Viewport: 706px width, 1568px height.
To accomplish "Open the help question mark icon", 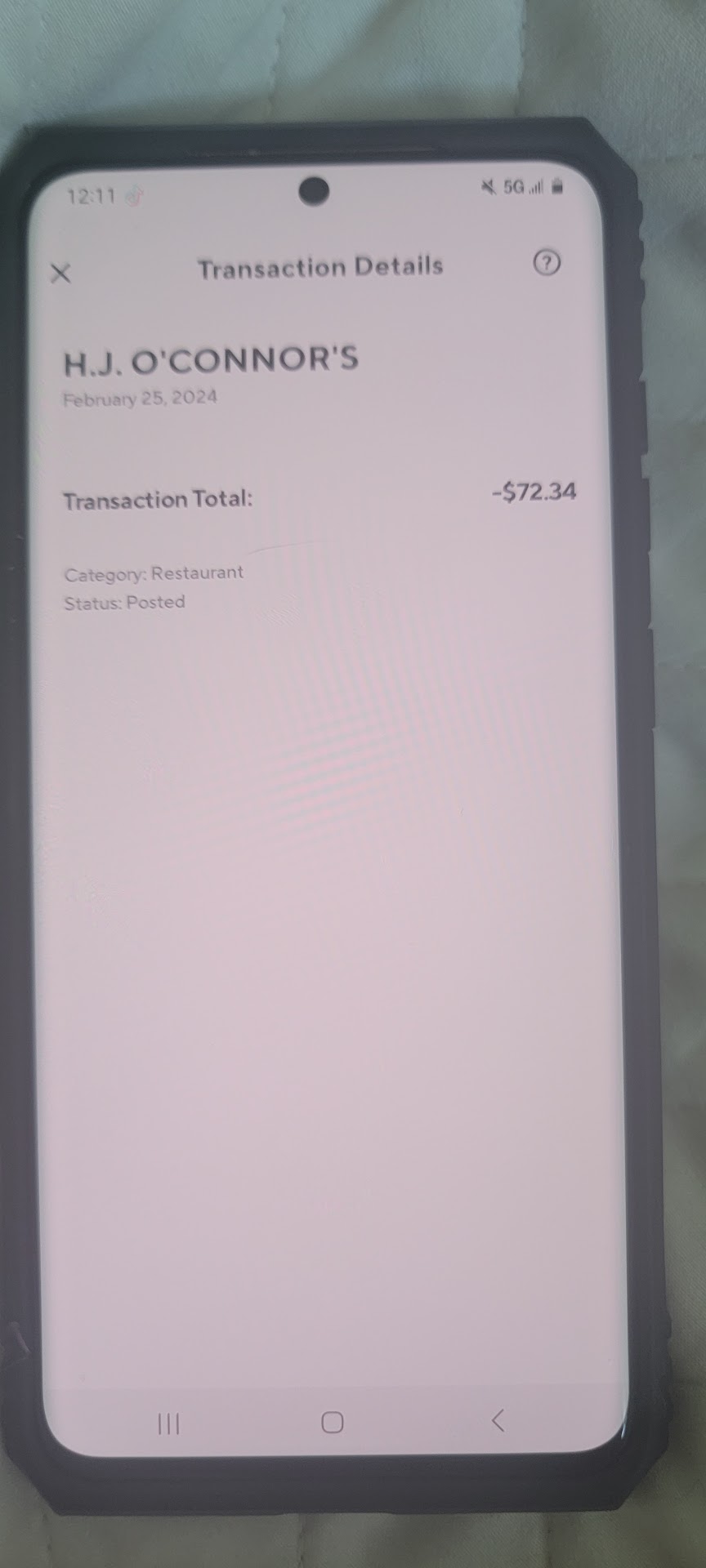I will pos(547,263).
